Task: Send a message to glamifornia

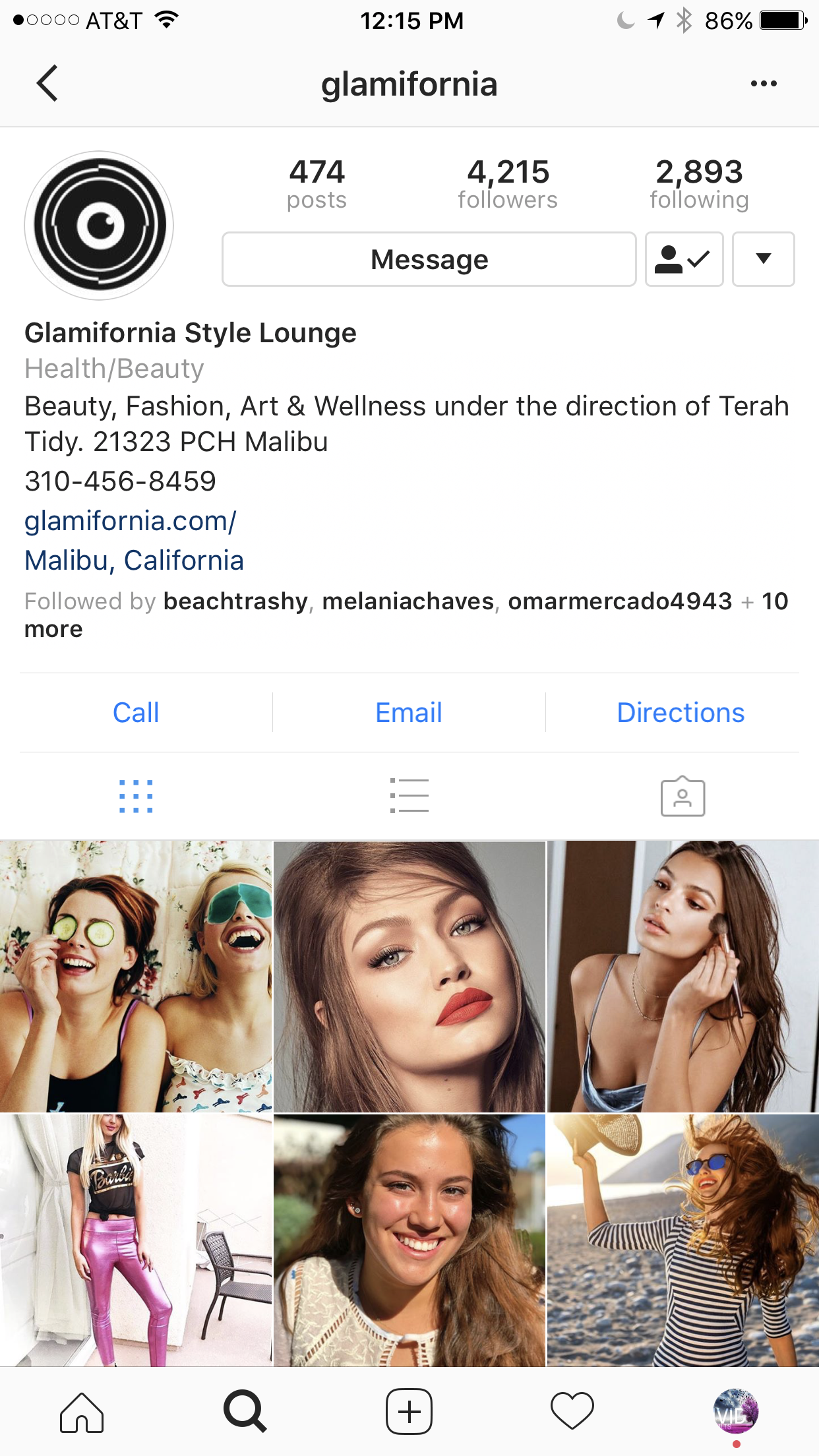Action: click(x=429, y=259)
